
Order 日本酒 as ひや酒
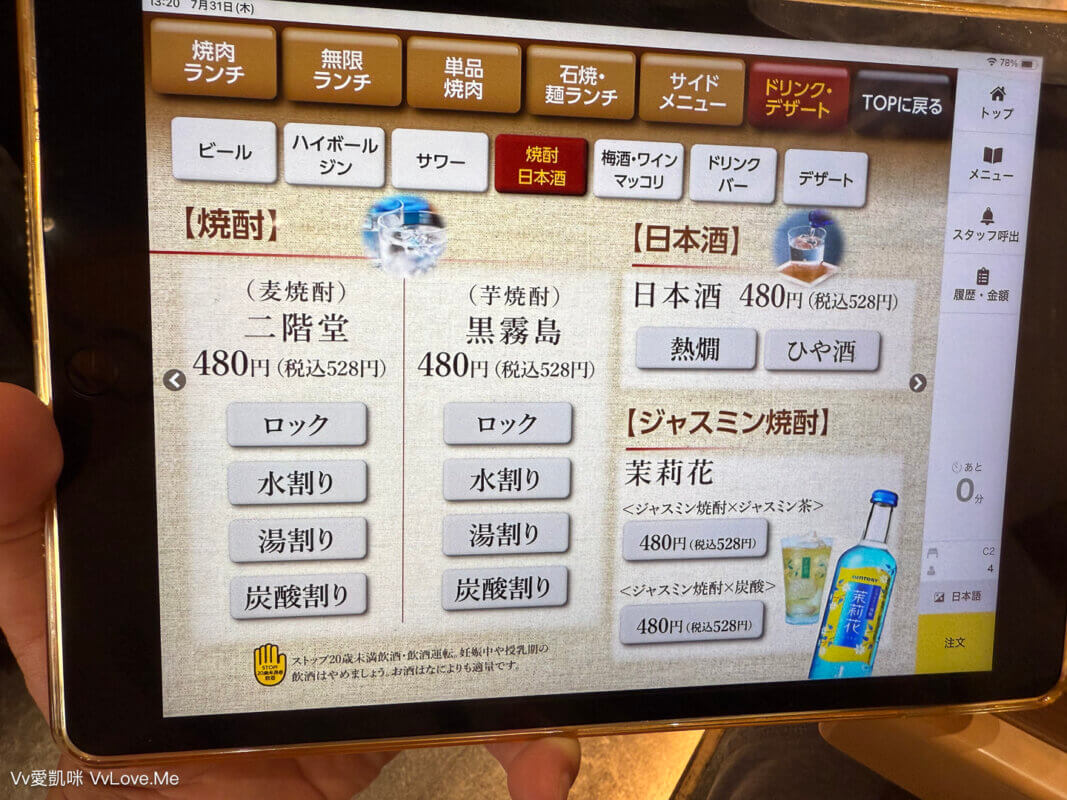[x=822, y=351]
